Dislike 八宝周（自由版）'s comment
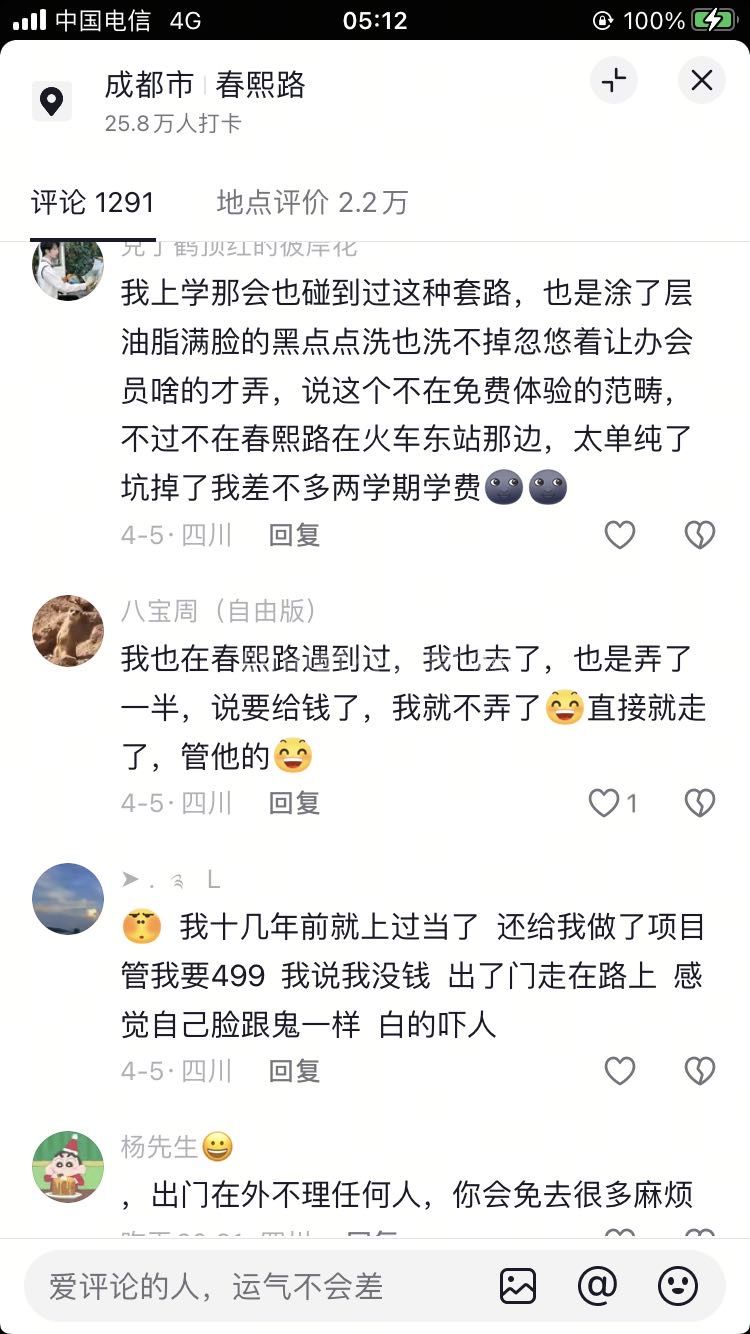This screenshot has width=750, height=1334. [x=700, y=803]
